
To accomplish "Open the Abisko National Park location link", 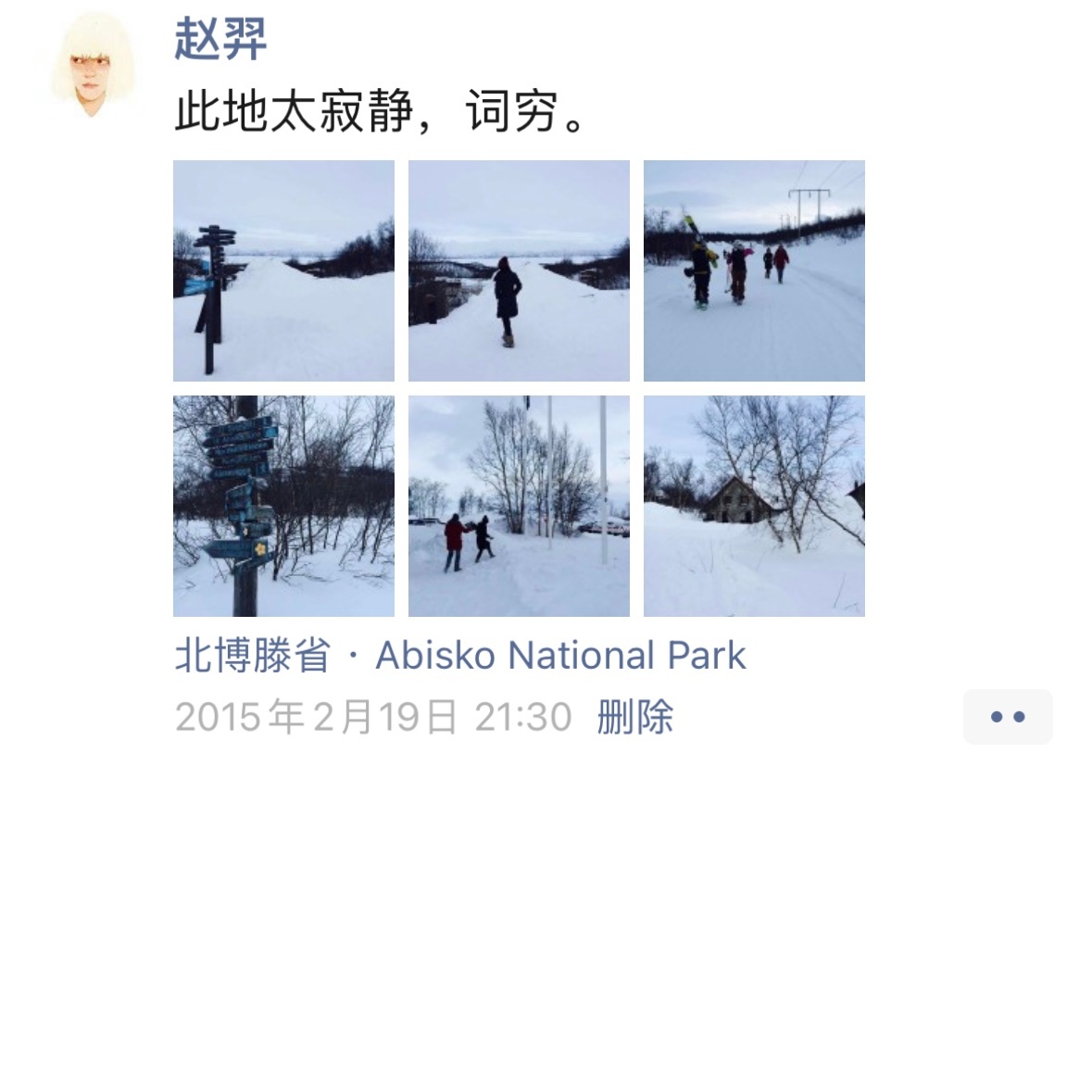I will pyautogui.click(x=459, y=656).
